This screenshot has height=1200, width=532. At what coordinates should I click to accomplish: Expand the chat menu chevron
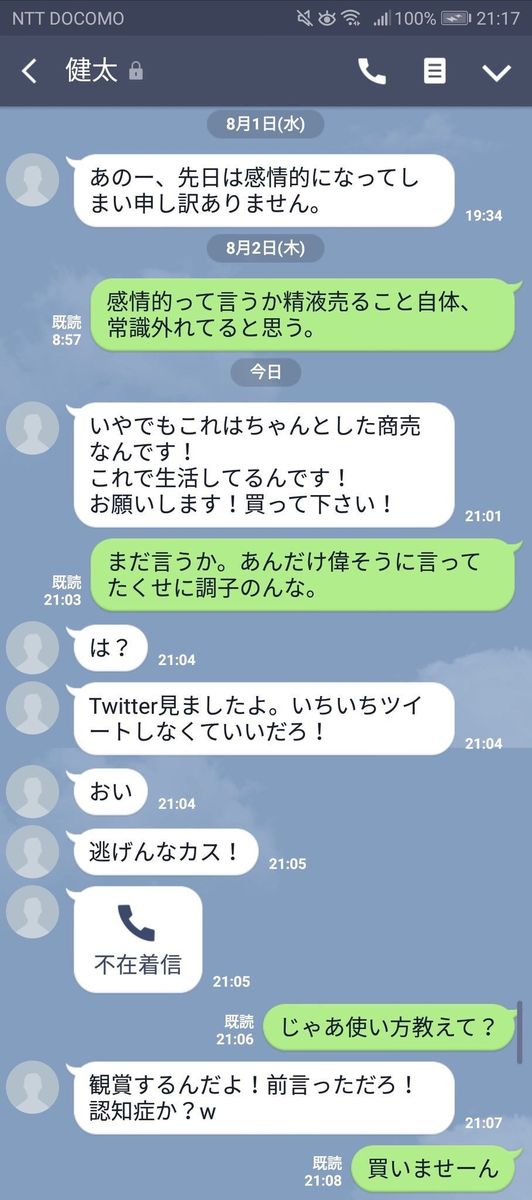tap(496, 72)
